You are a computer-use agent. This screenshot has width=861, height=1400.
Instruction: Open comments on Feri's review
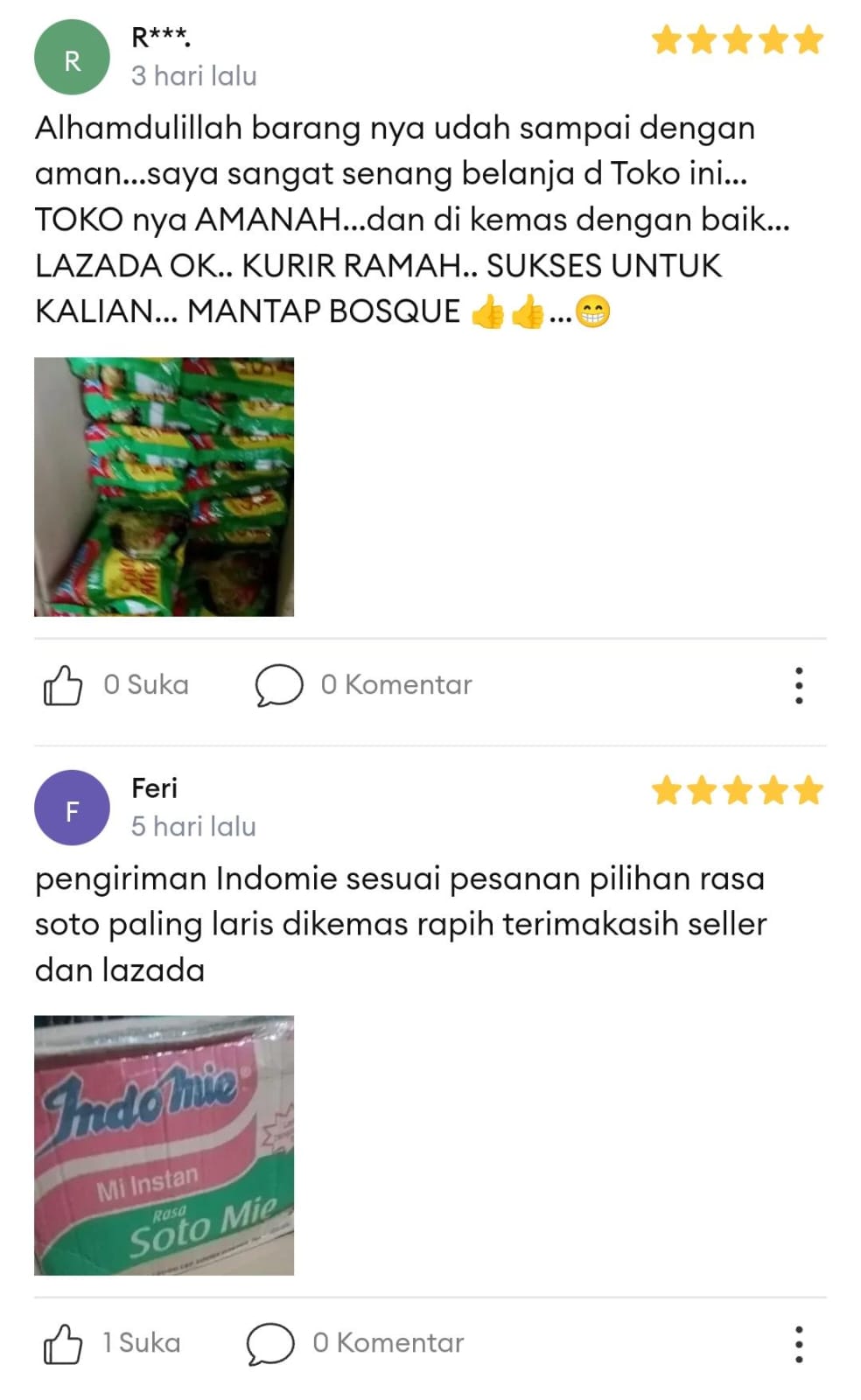point(270,1343)
